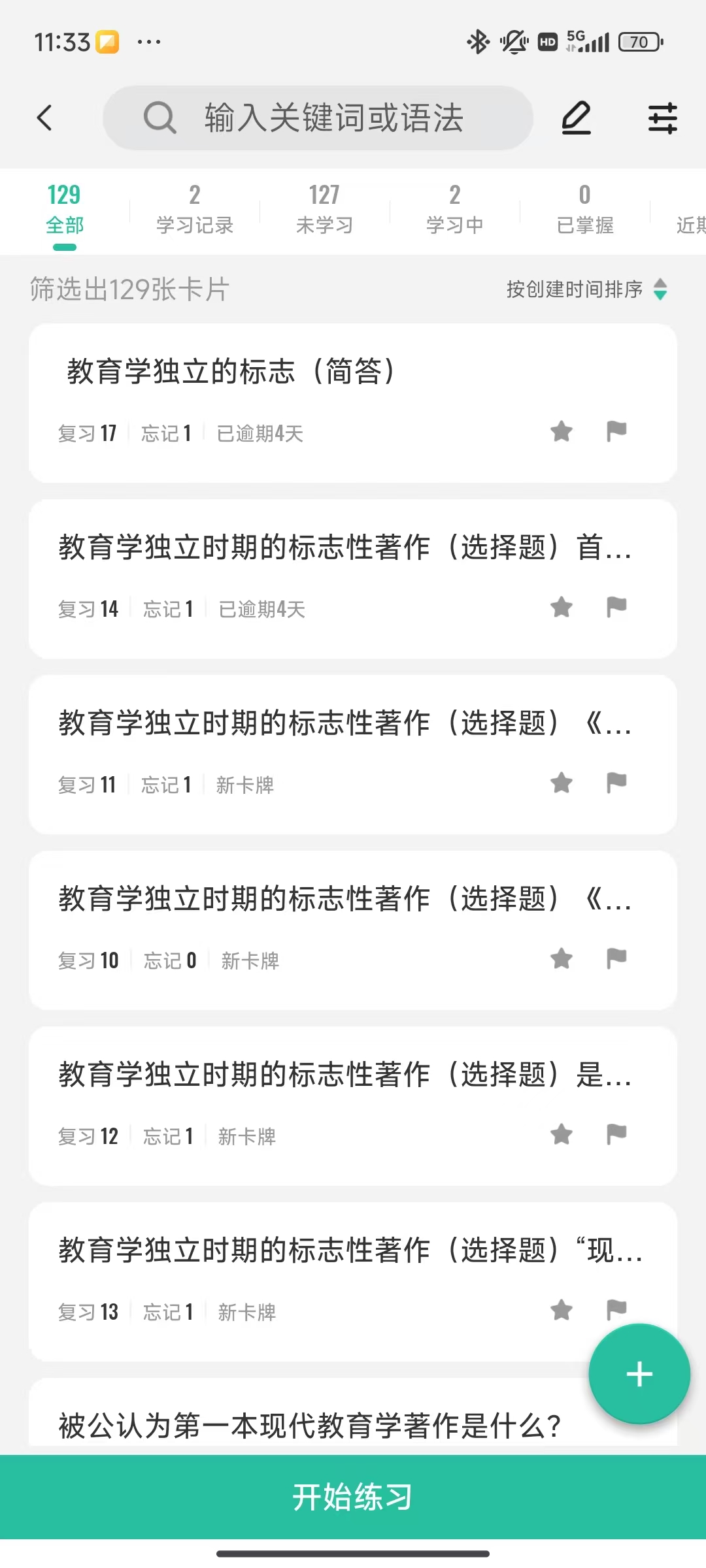The image size is (706, 1568).
Task: Select the 全部 tab
Action: pos(65,210)
